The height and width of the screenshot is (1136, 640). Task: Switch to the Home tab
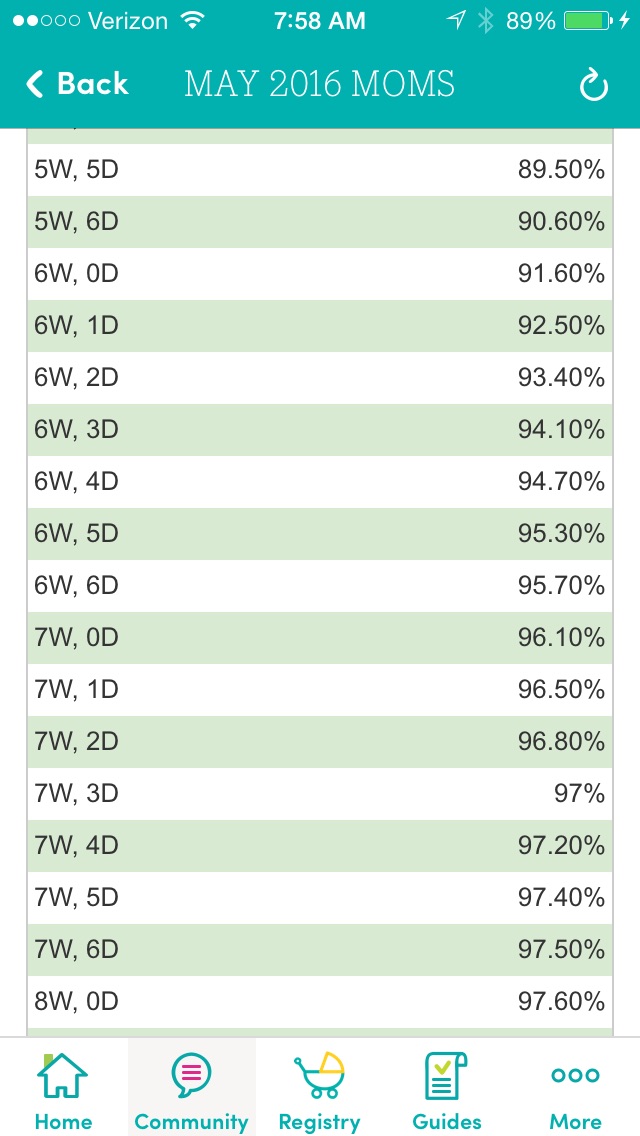pos(63,1090)
